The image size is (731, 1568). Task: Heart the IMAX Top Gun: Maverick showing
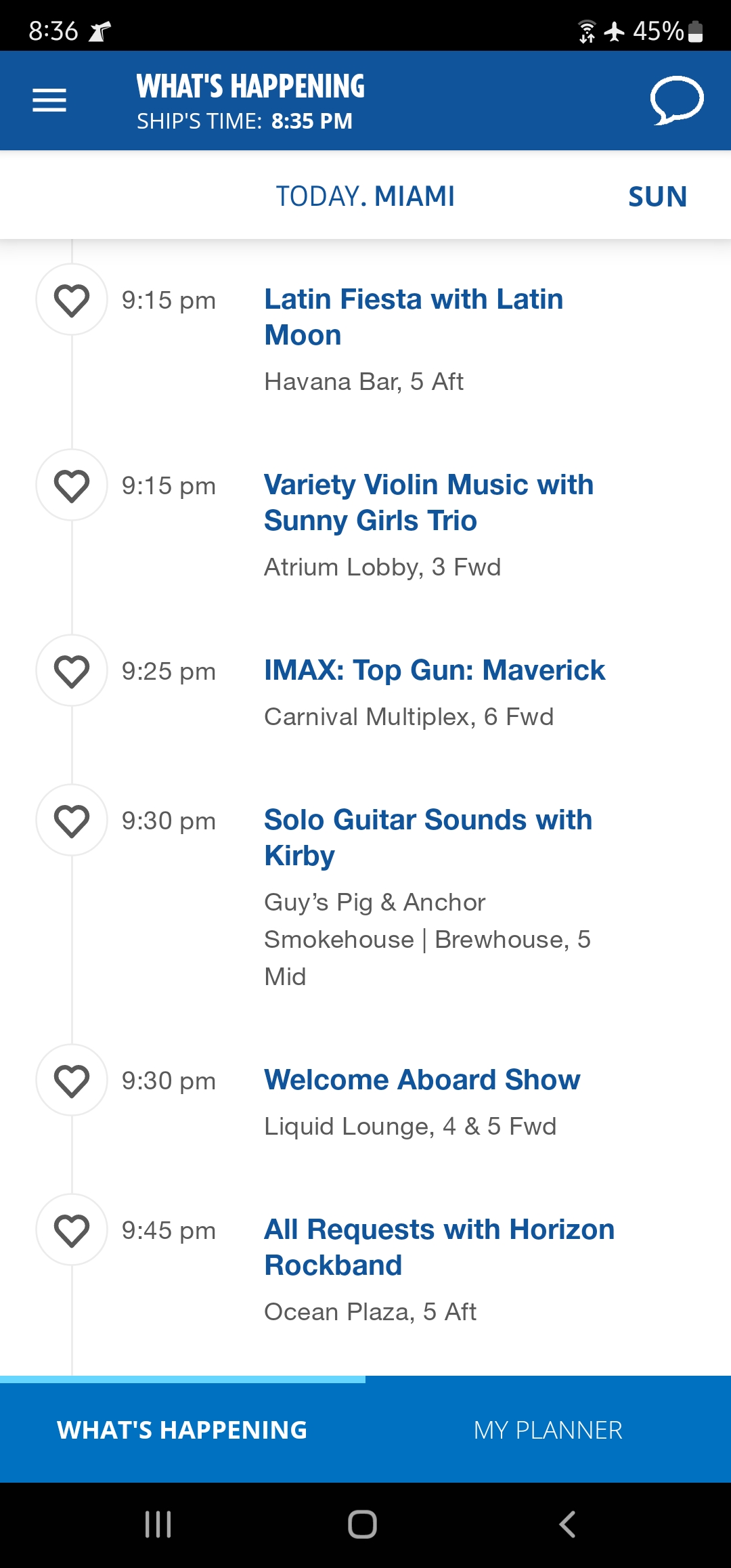[x=72, y=670]
